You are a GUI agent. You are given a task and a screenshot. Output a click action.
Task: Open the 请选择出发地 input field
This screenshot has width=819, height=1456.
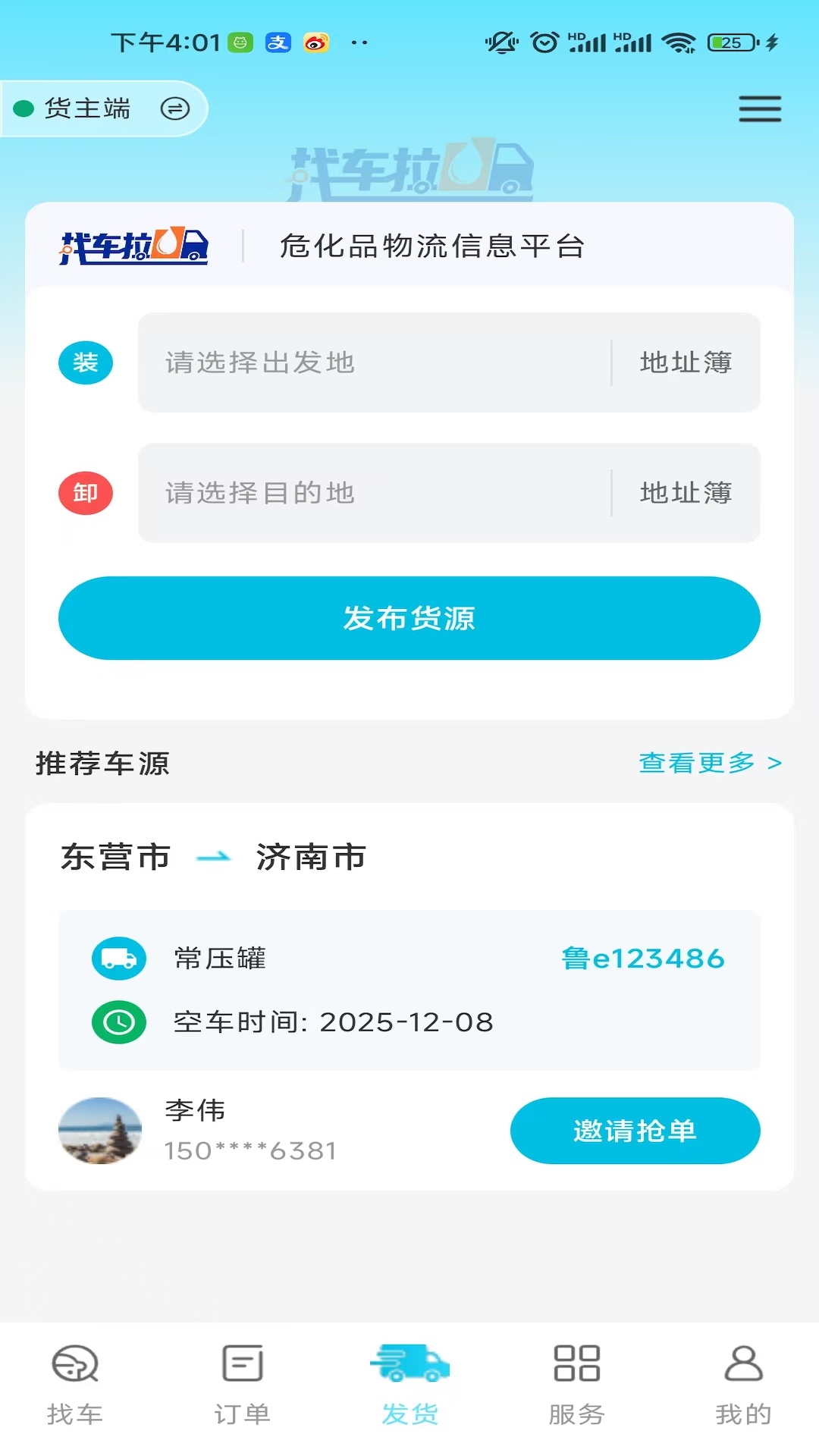tap(356, 362)
